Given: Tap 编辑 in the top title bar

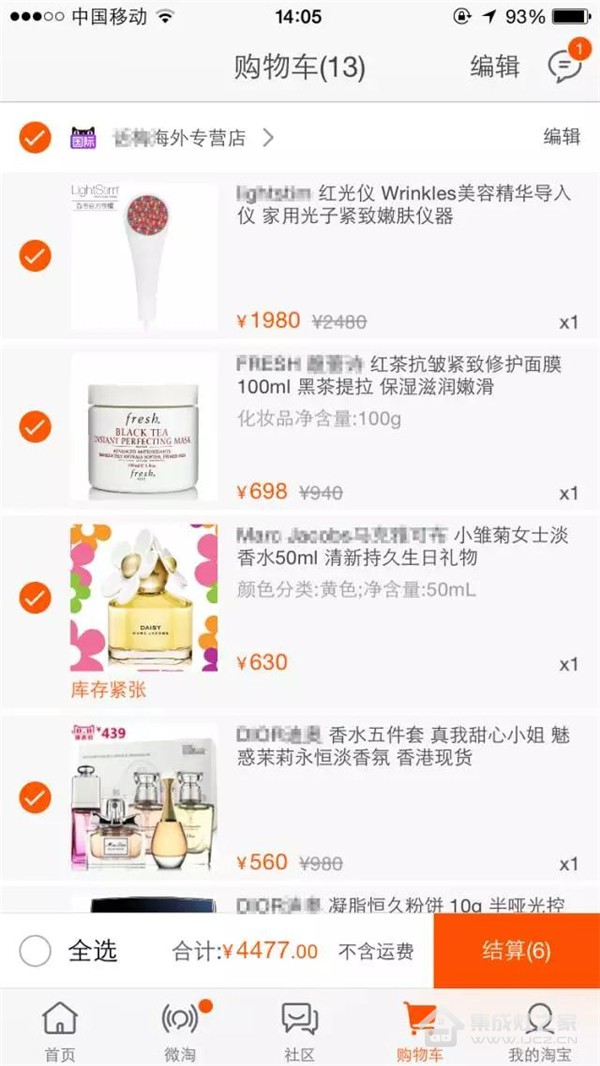Looking at the screenshot, I should 495,67.
